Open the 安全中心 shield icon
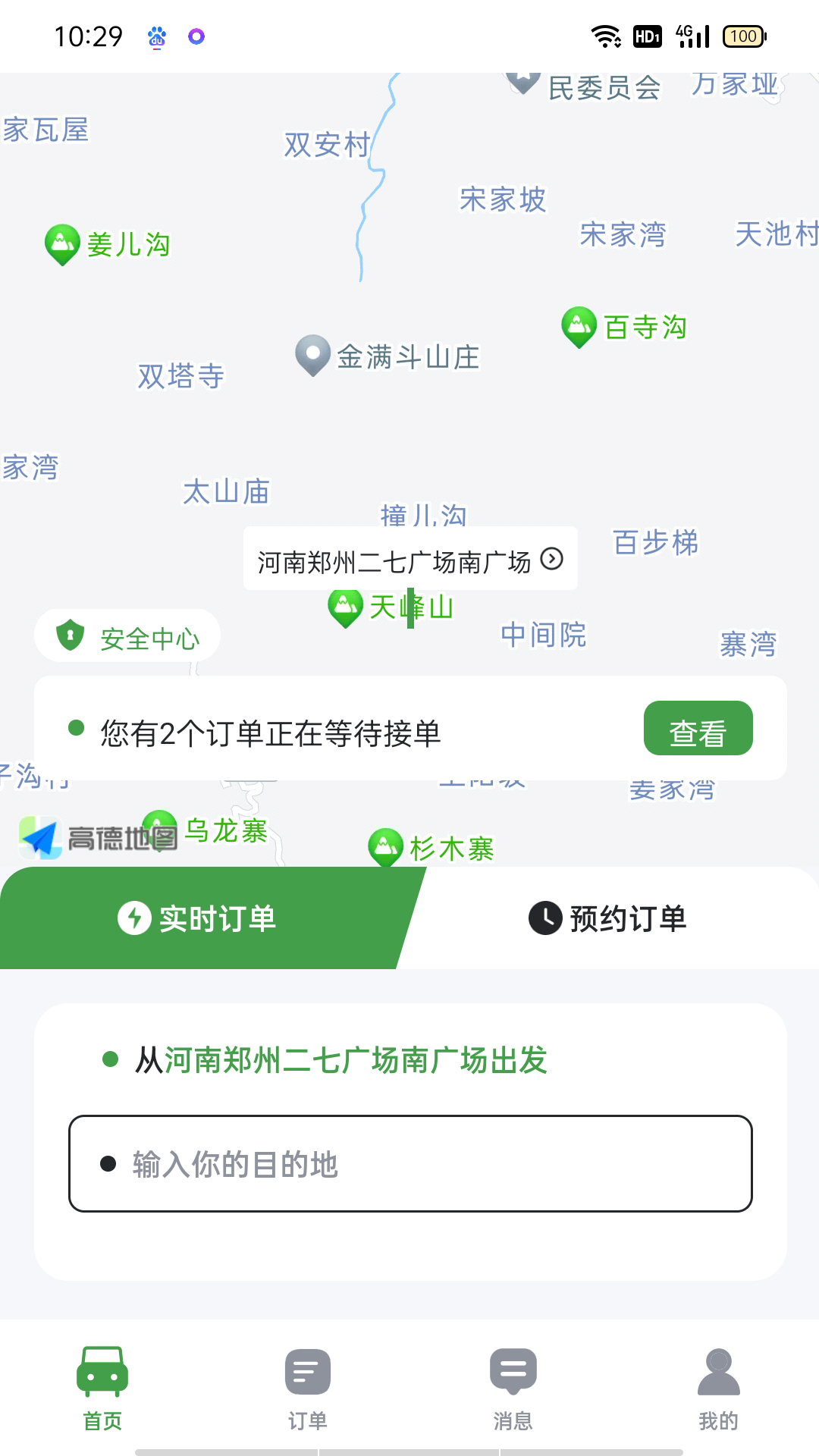Viewport: 819px width, 1456px height. [69, 636]
